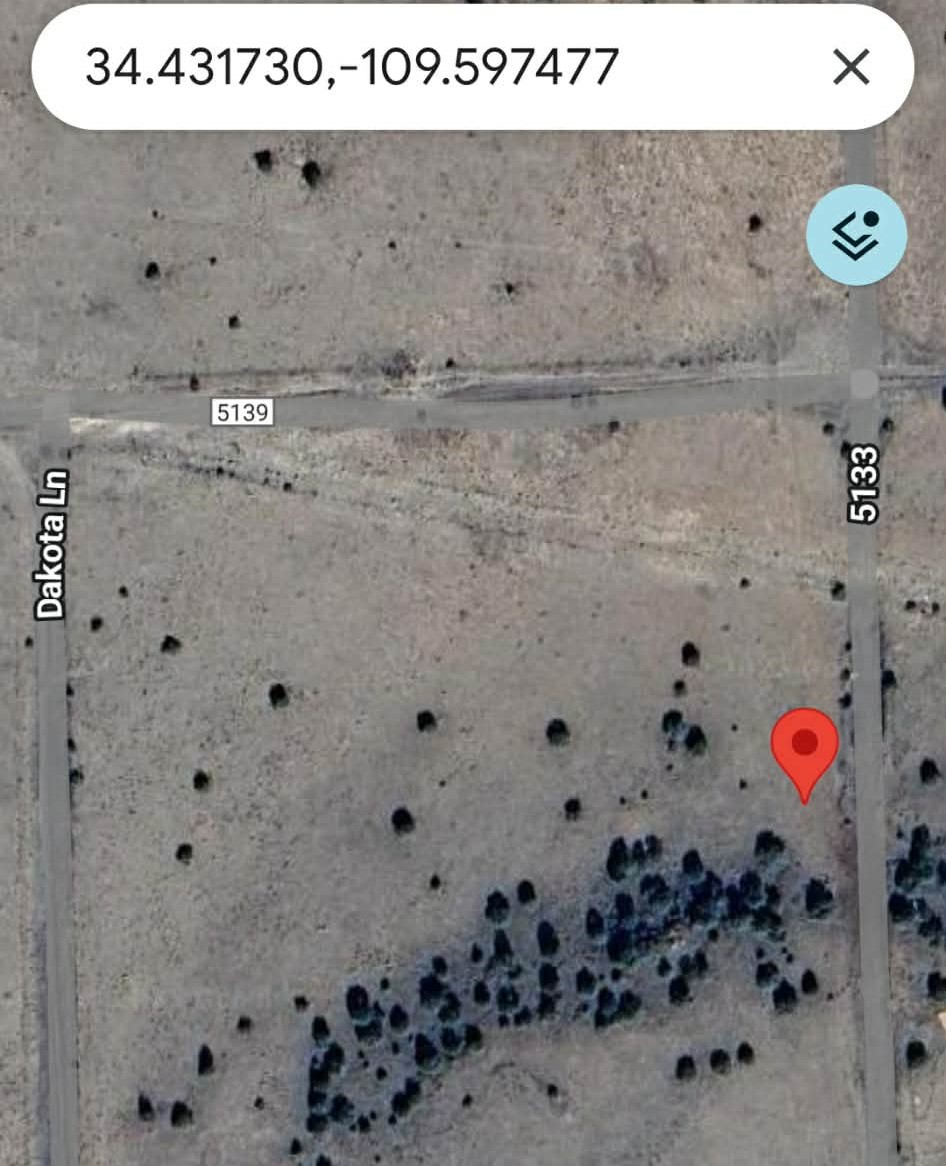Viewport: 946px width, 1166px height.
Task: Tap the coordinates search field
Action: [400, 68]
